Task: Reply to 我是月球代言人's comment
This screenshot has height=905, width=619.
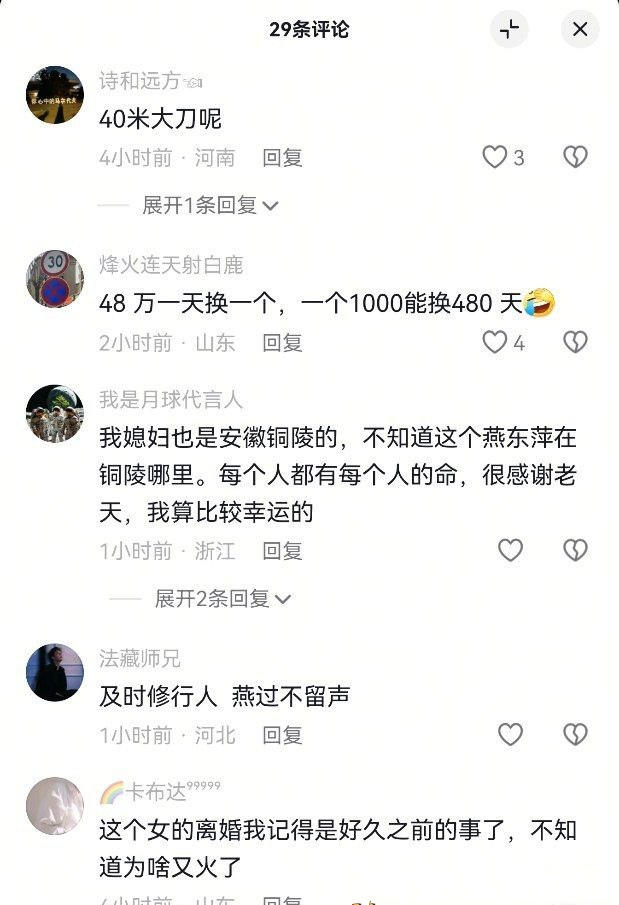Action: 282,550
